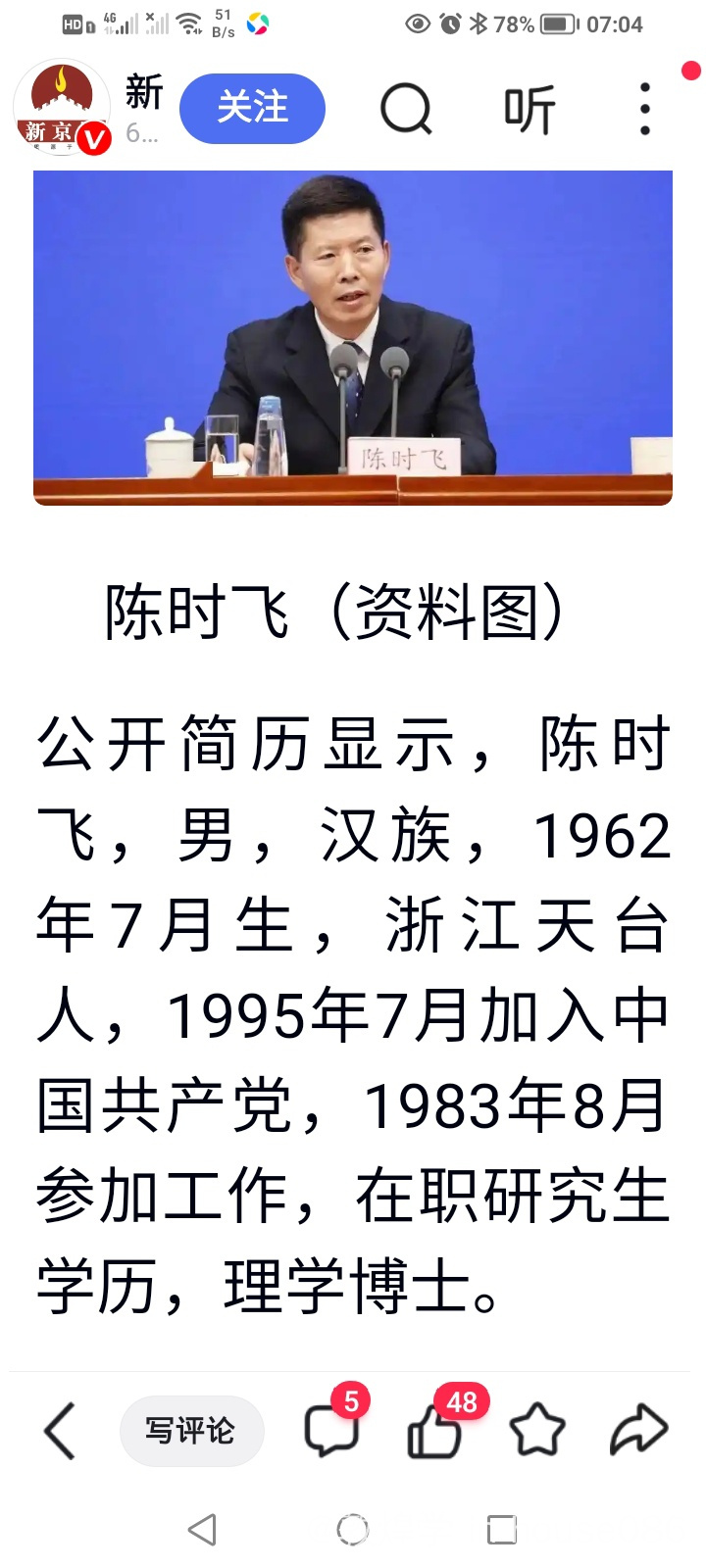Viewport: 706px width, 1568px height.
Task: Tap the system home button
Action: 353,1530
